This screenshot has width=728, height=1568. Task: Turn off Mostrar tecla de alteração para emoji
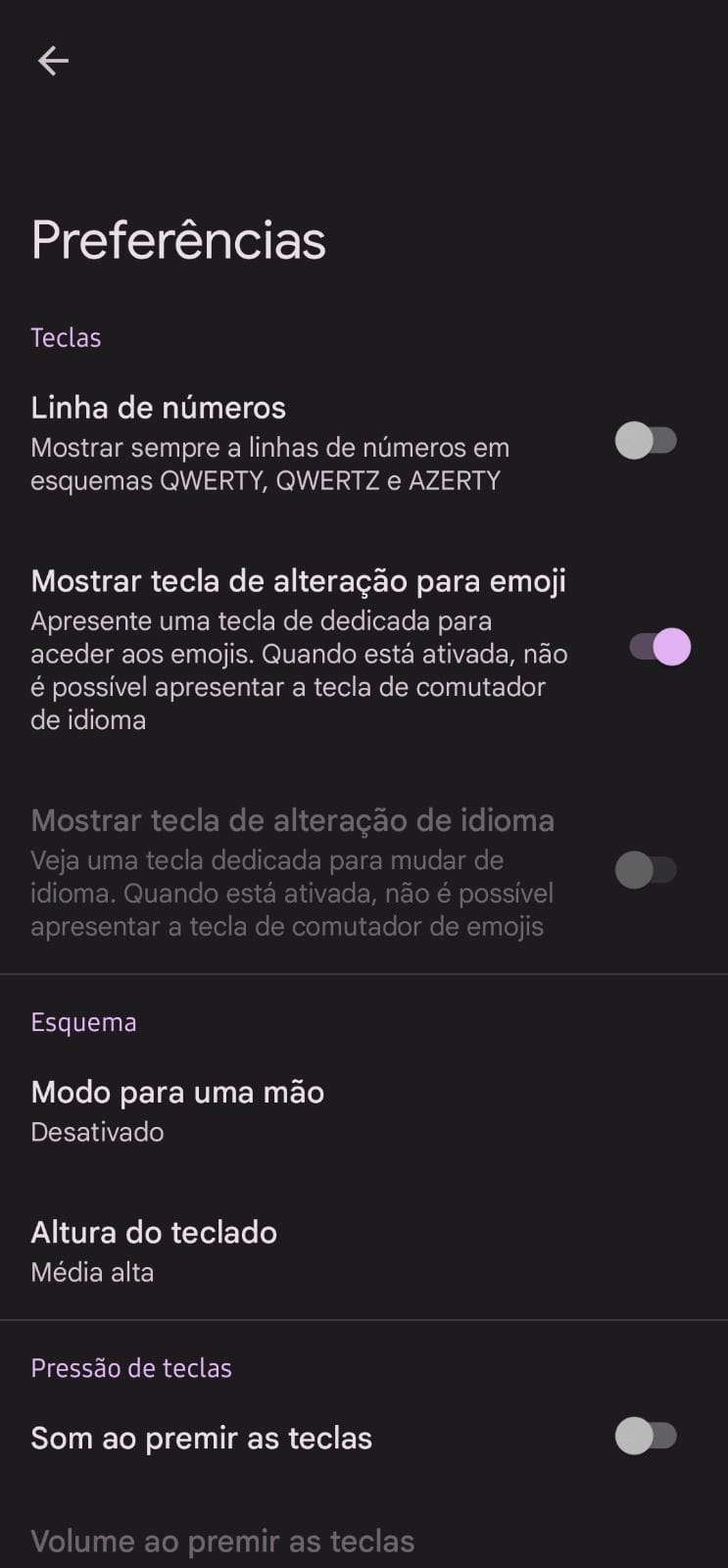(659, 648)
